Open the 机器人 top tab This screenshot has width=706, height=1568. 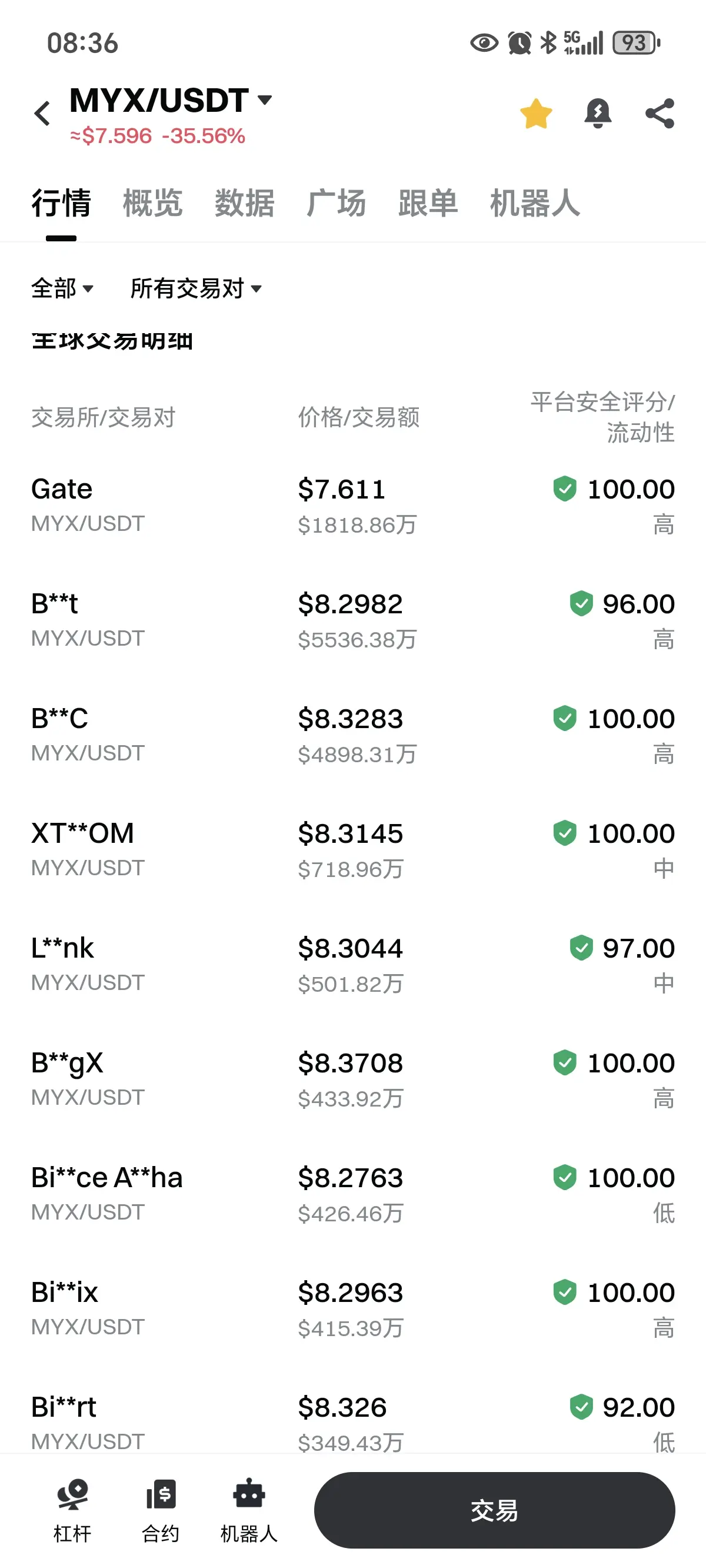[535, 203]
